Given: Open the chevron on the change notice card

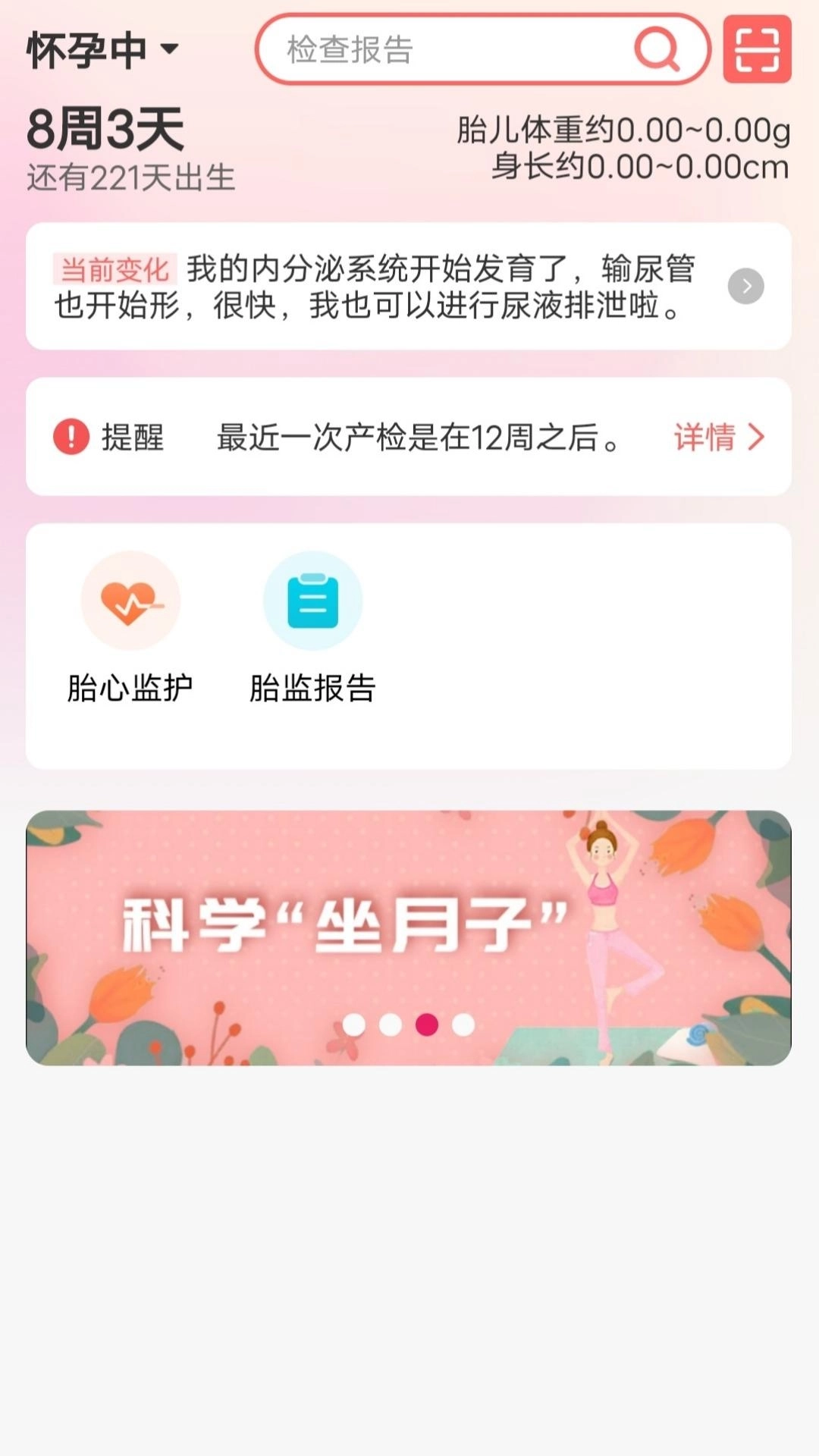Looking at the screenshot, I should pyautogui.click(x=746, y=287).
